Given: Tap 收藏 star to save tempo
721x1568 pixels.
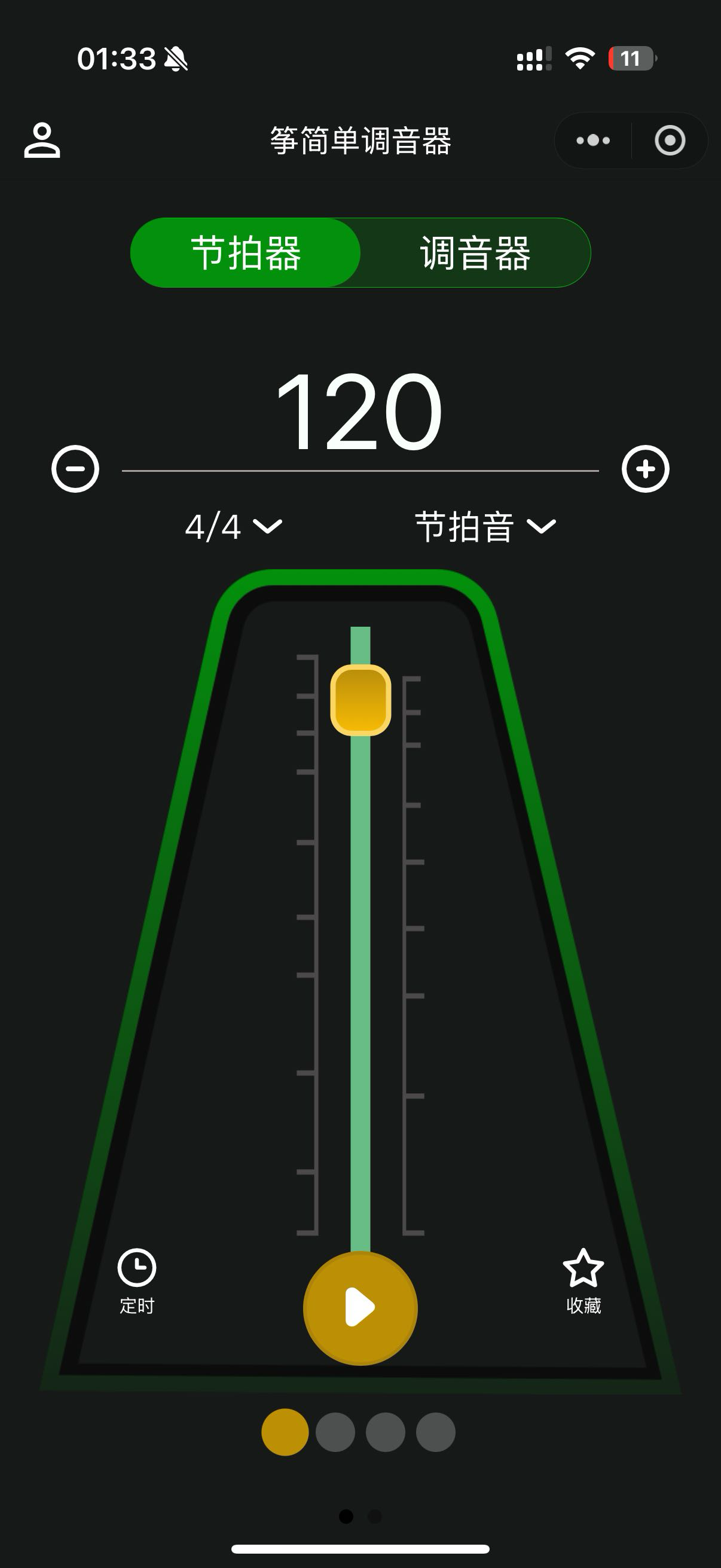Looking at the screenshot, I should pos(583,1281).
